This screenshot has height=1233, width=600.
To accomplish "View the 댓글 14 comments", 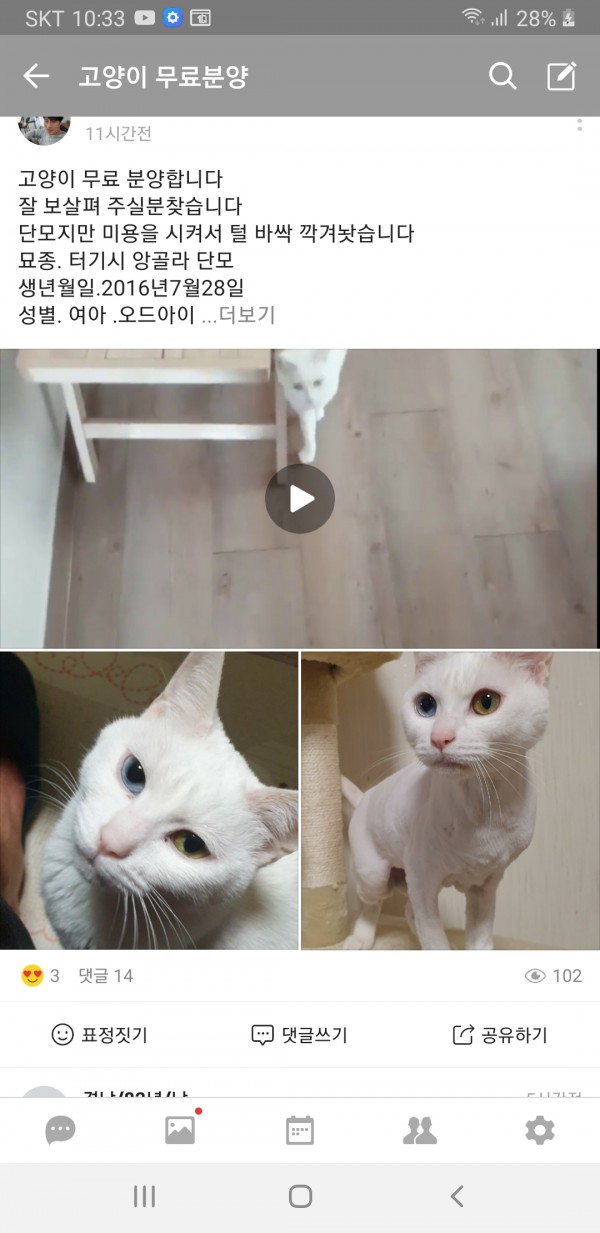I will pos(106,975).
